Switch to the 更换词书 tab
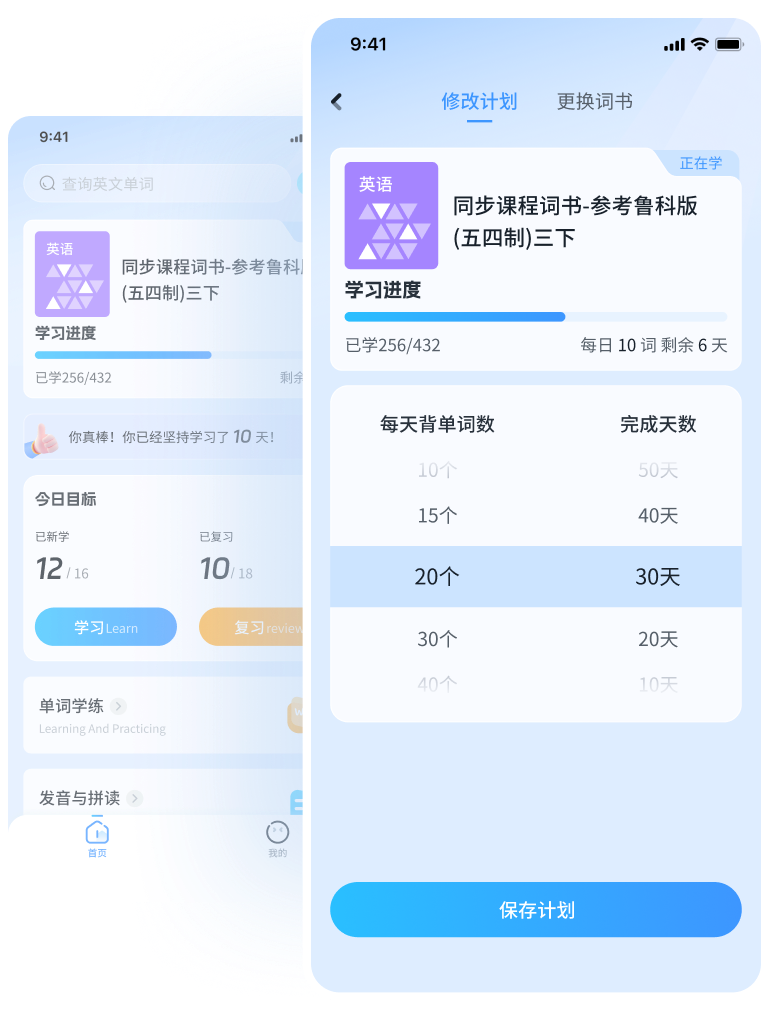This screenshot has height=1010, width=769. click(x=594, y=101)
